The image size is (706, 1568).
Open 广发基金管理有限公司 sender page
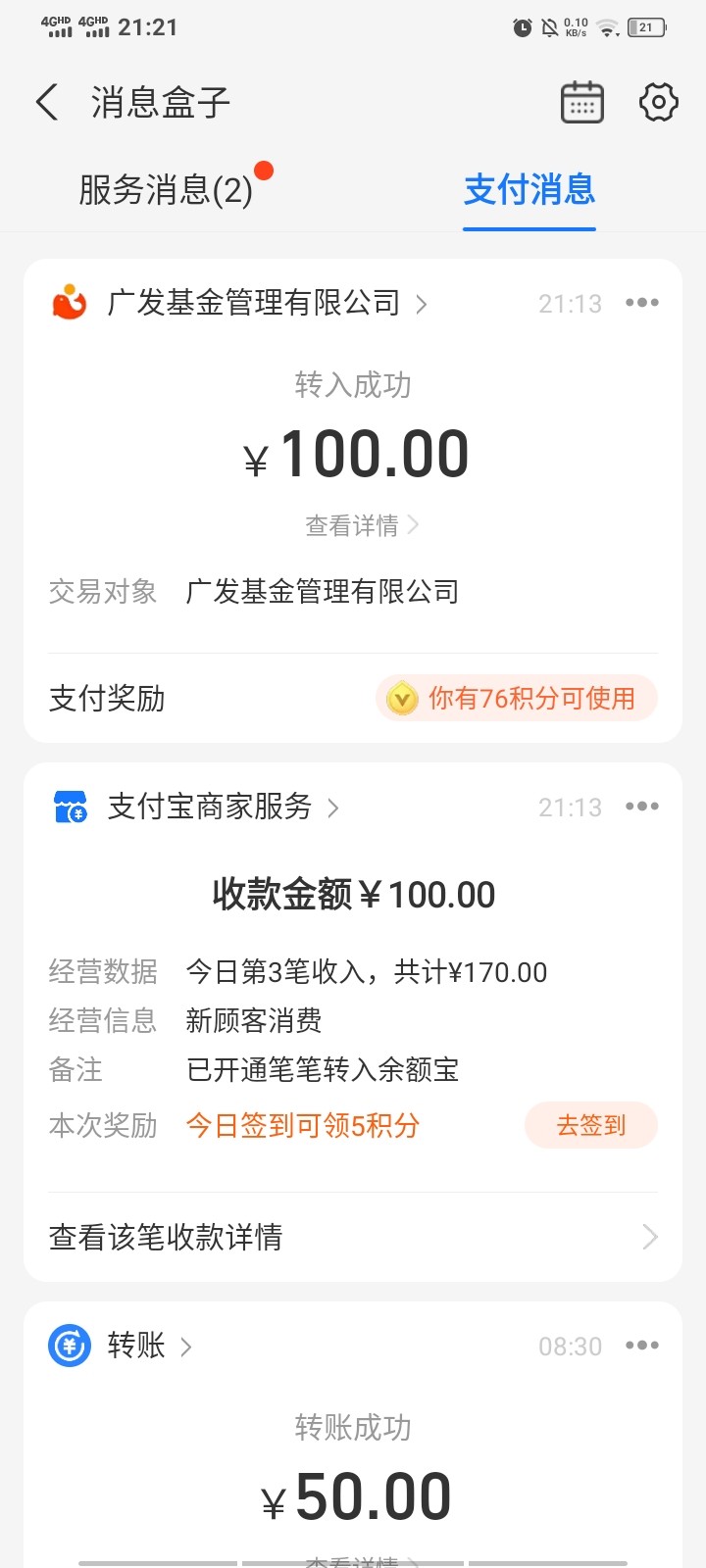(255, 304)
